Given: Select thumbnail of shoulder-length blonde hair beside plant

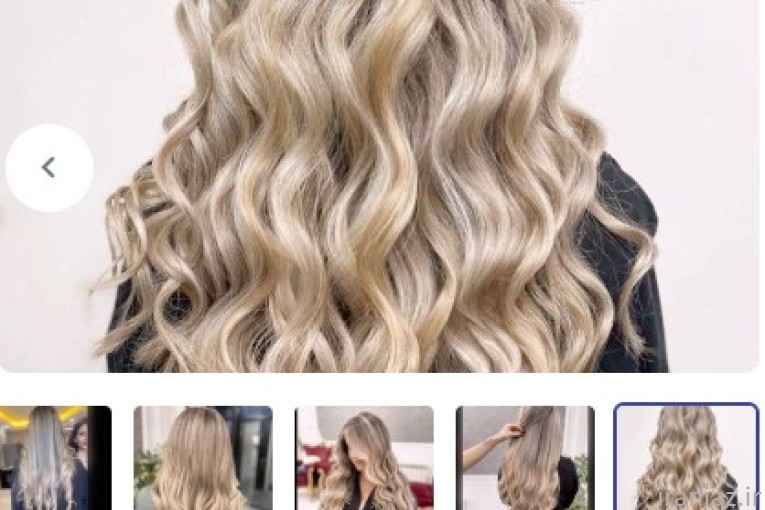Looking at the screenshot, I should pyautogui.click(x=203, y=458).
